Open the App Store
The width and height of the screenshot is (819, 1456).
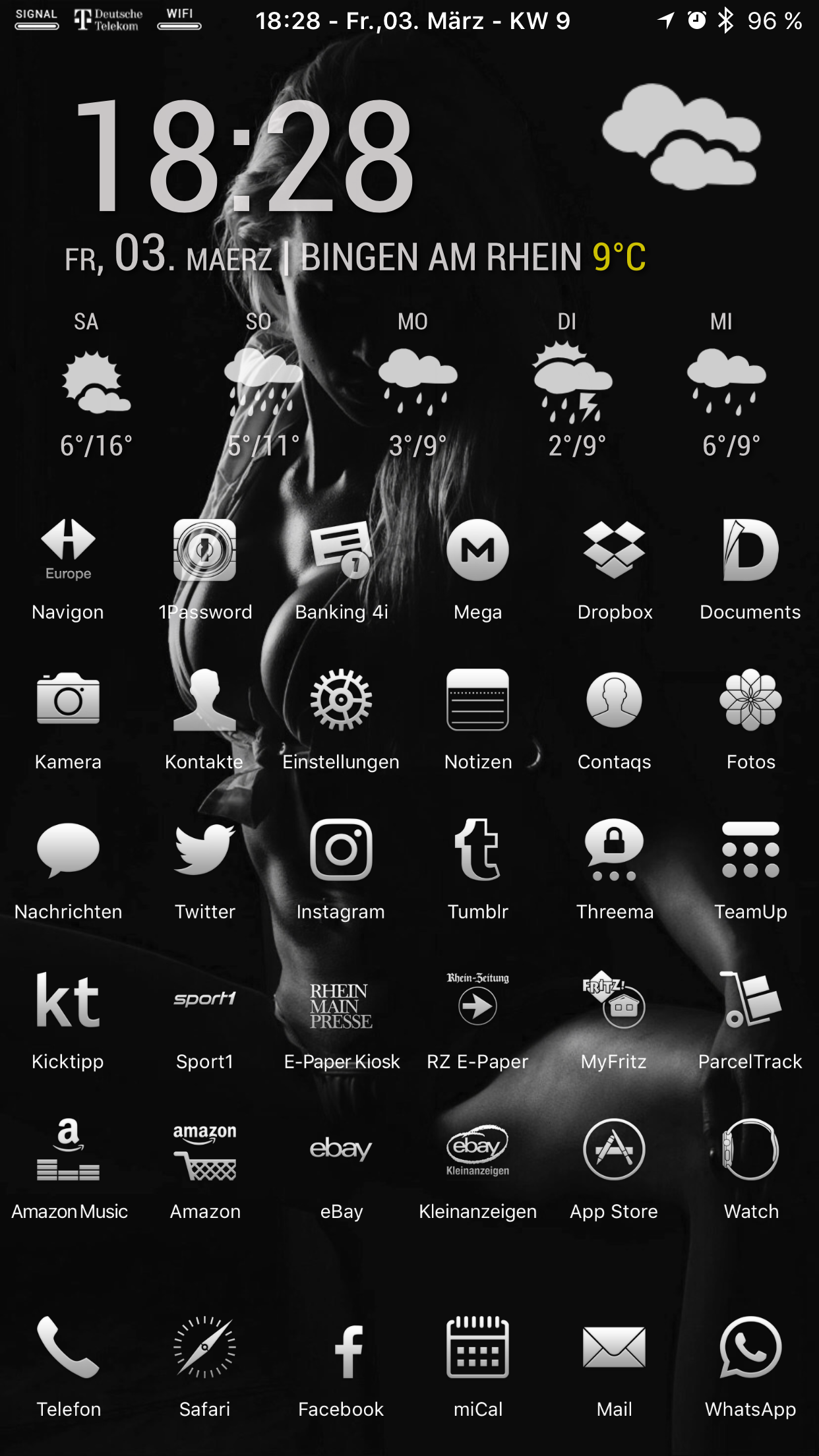(615, 1149)
